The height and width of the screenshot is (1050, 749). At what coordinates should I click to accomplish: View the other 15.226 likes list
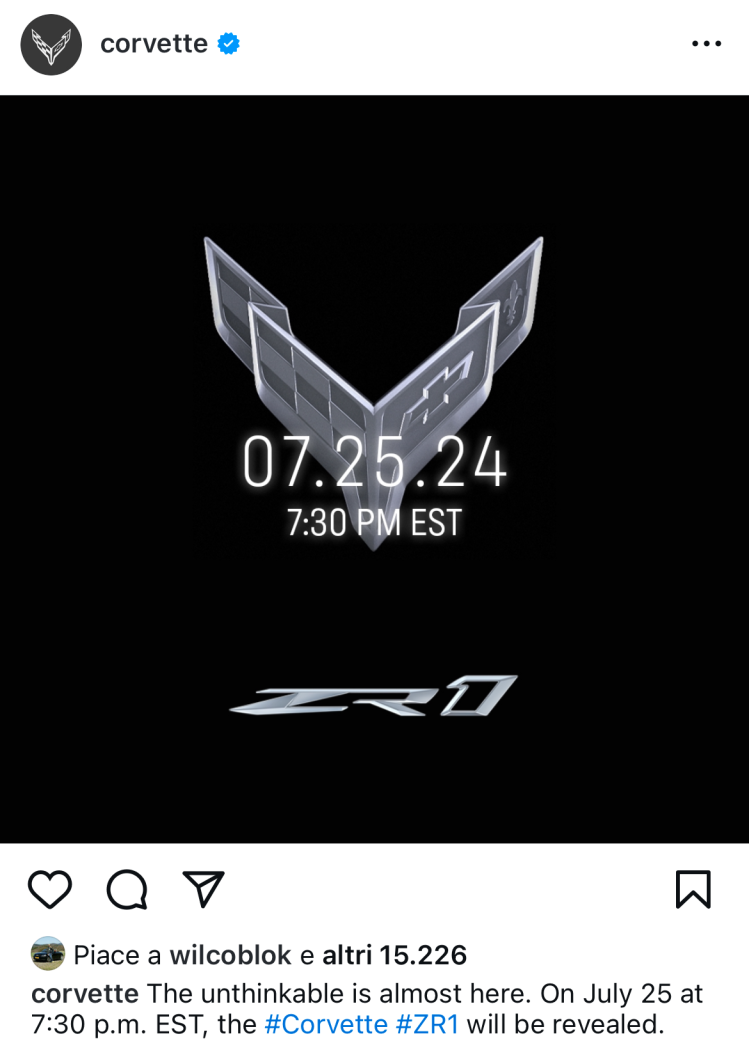(394, 956)
